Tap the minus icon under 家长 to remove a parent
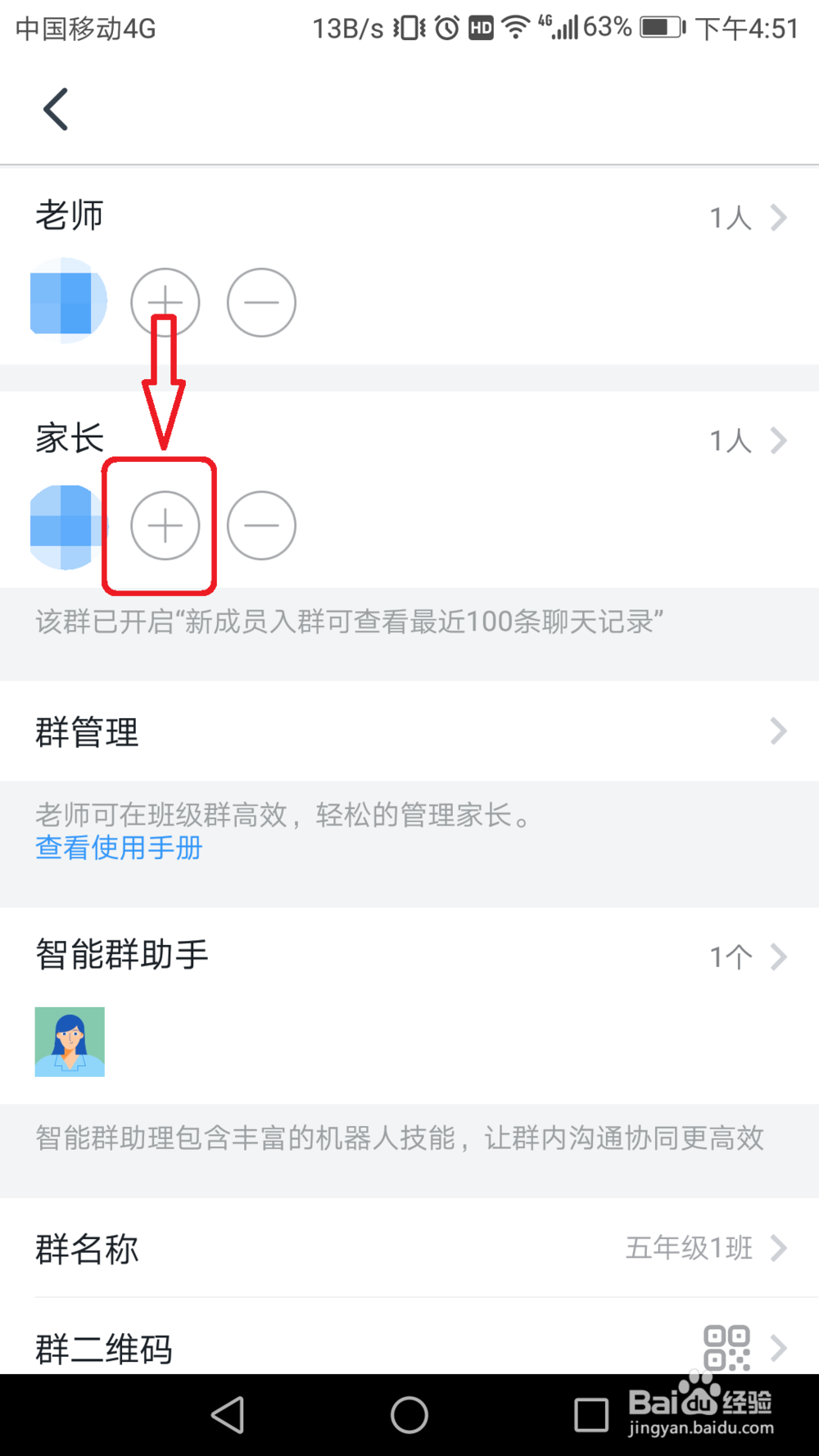 pyautogui.click(x=261, y=525)
